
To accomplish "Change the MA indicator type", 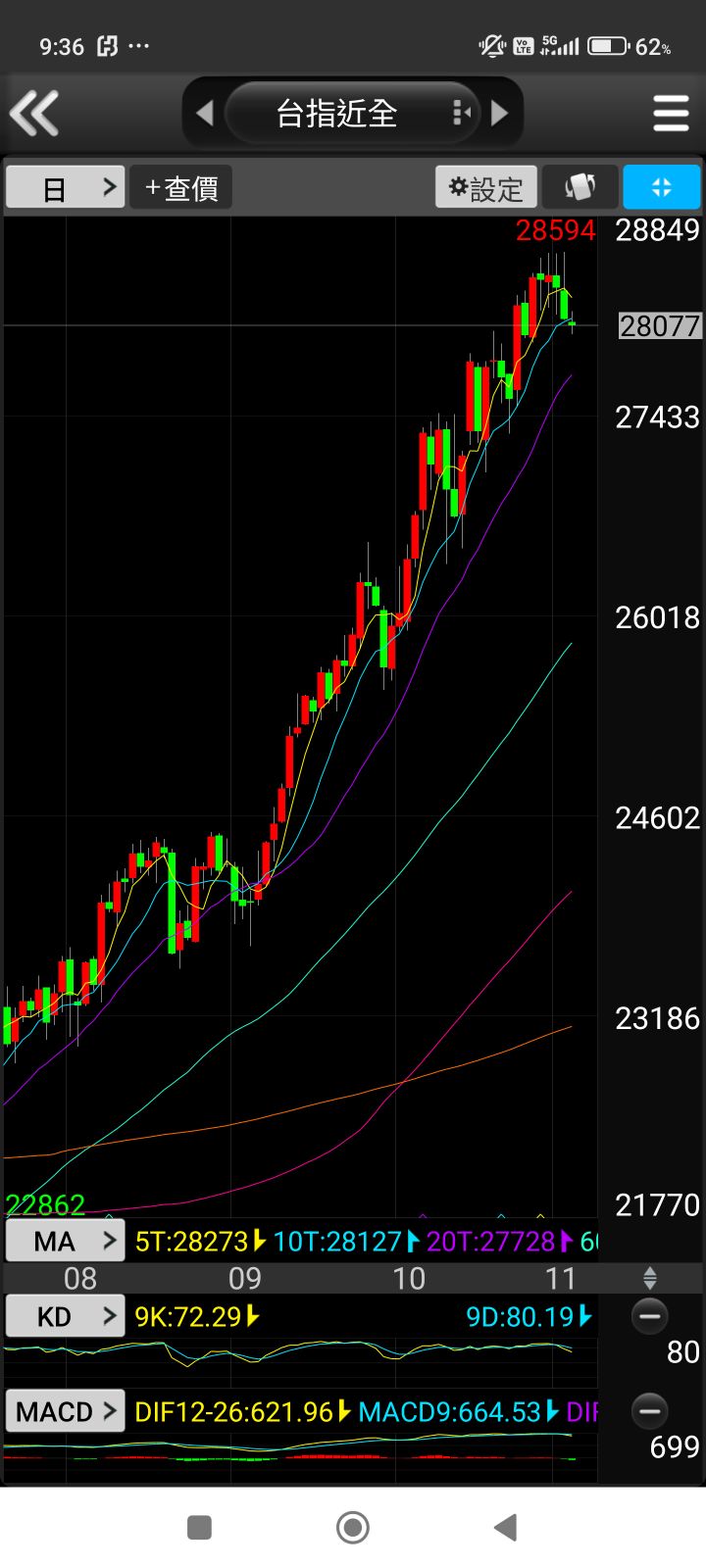I will point(66,1241).
